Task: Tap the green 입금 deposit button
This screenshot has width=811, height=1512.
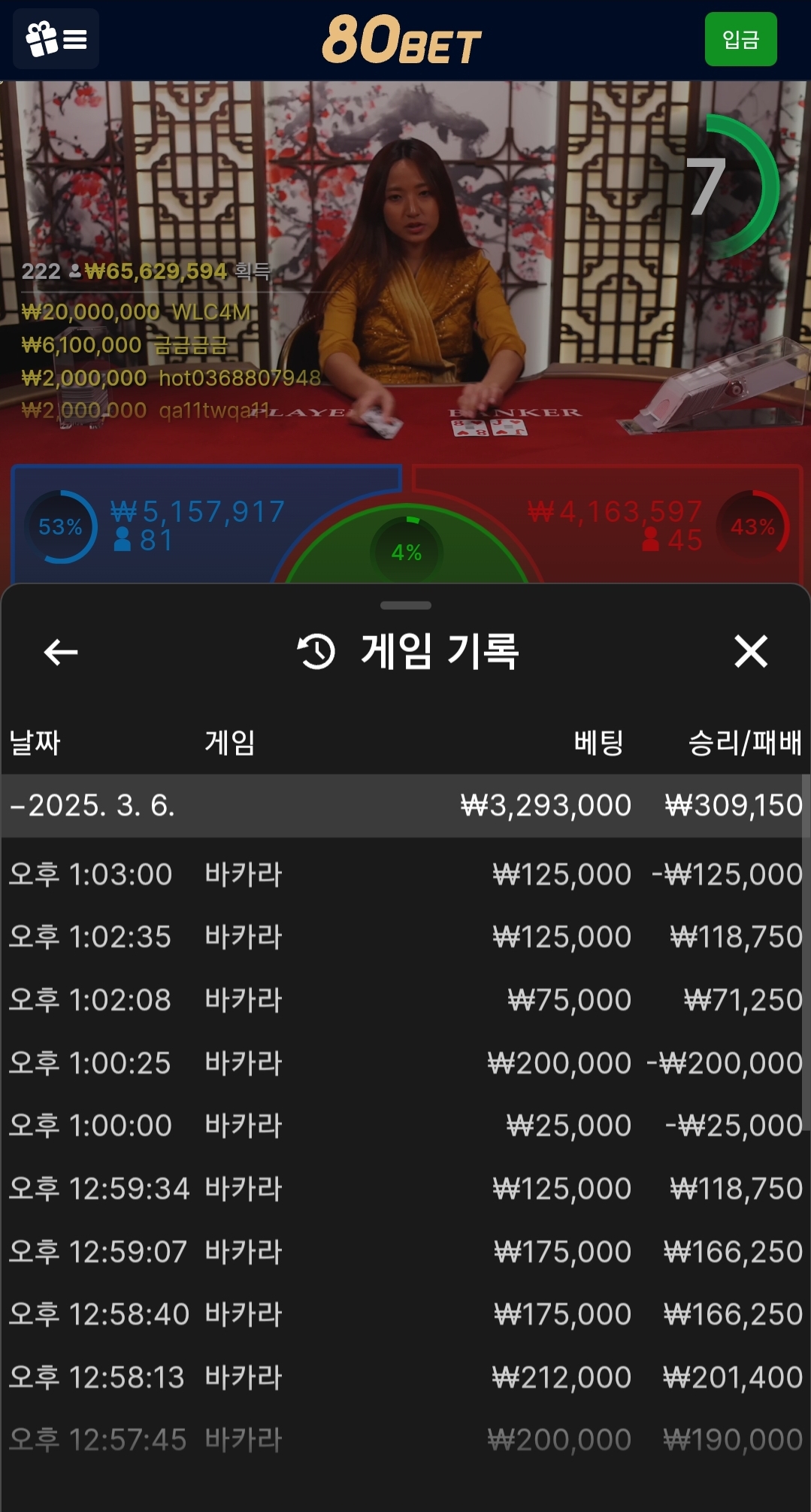Action: tap(740, 39)
